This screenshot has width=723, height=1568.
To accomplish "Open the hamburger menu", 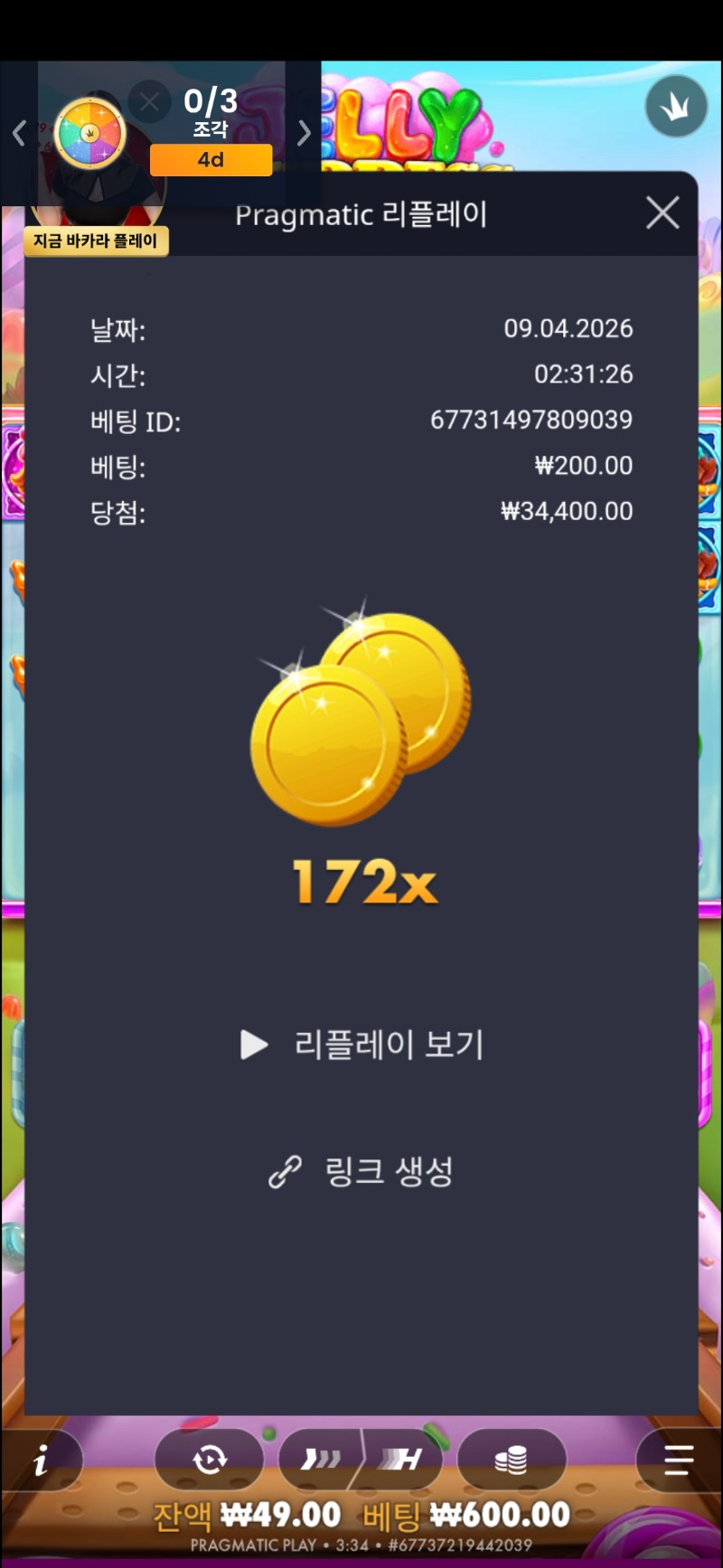I will (x=678, y=1459).
